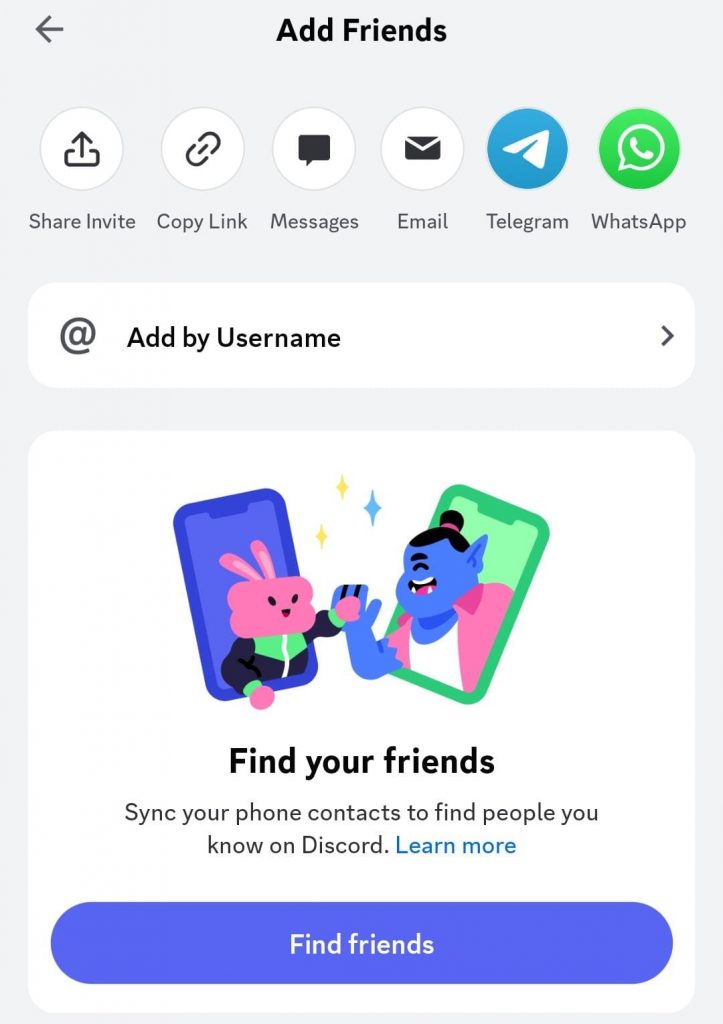Share your invite via the Telegram icon
Image resolution: width=723 pixels, height=1024 pixels.
tap(528, 148)
